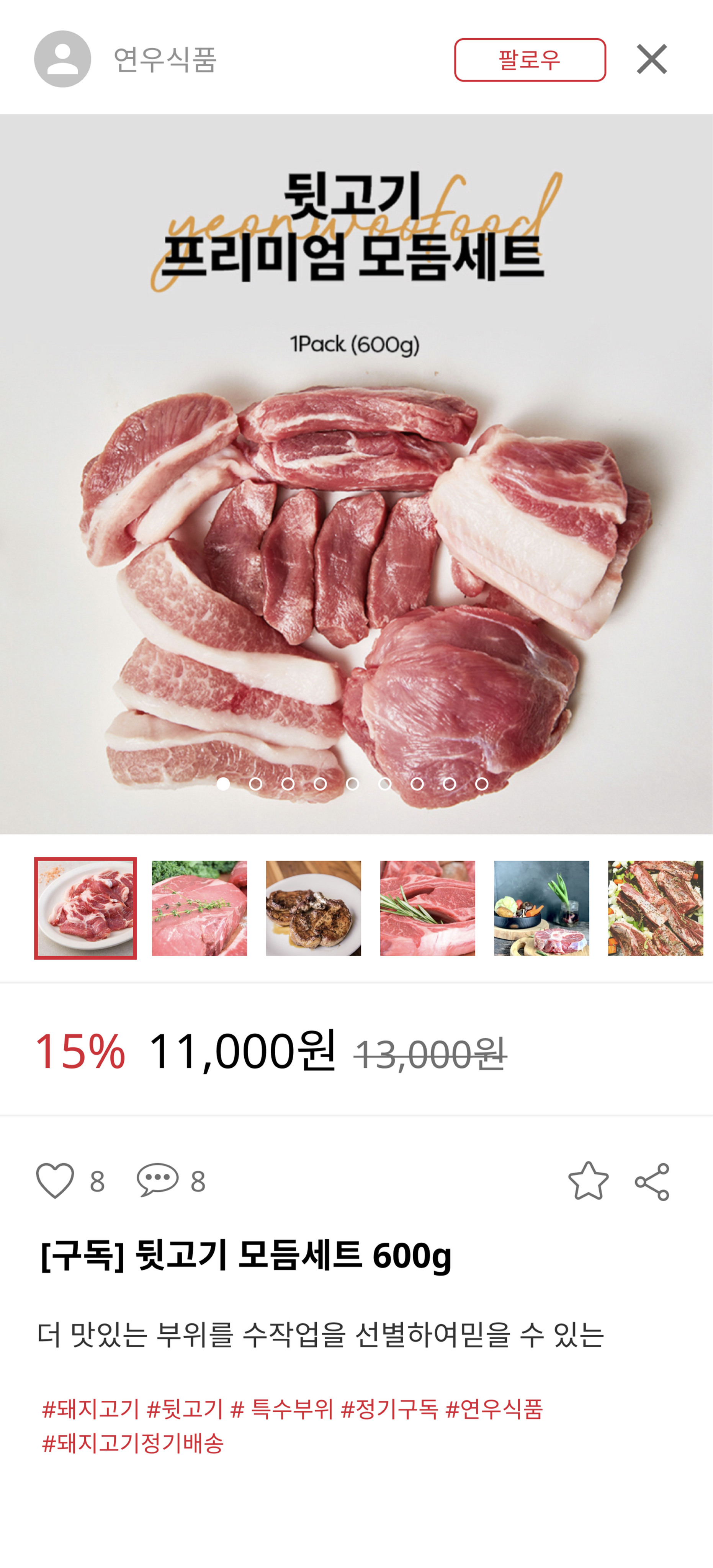713x1568 pixels.
Task: Add product to favorites with star icon
Action: pyautogui.click(x=587, y=1181)
